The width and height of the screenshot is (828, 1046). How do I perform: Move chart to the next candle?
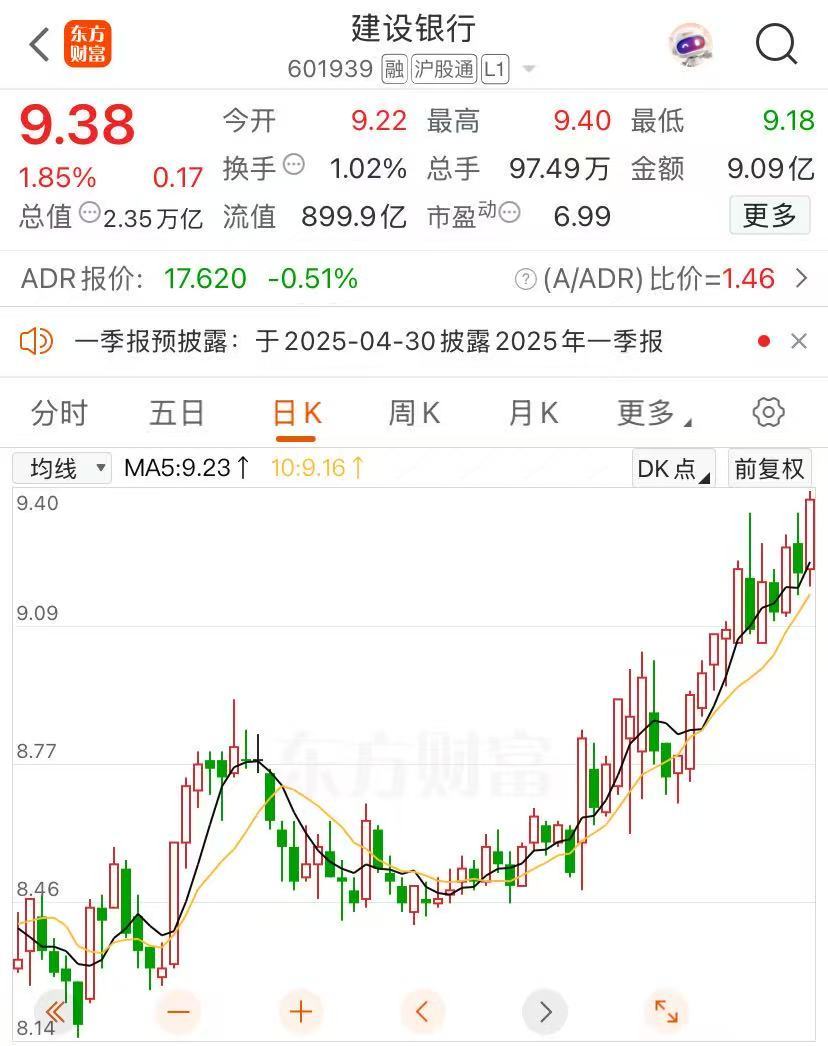tap(544, 1011)
